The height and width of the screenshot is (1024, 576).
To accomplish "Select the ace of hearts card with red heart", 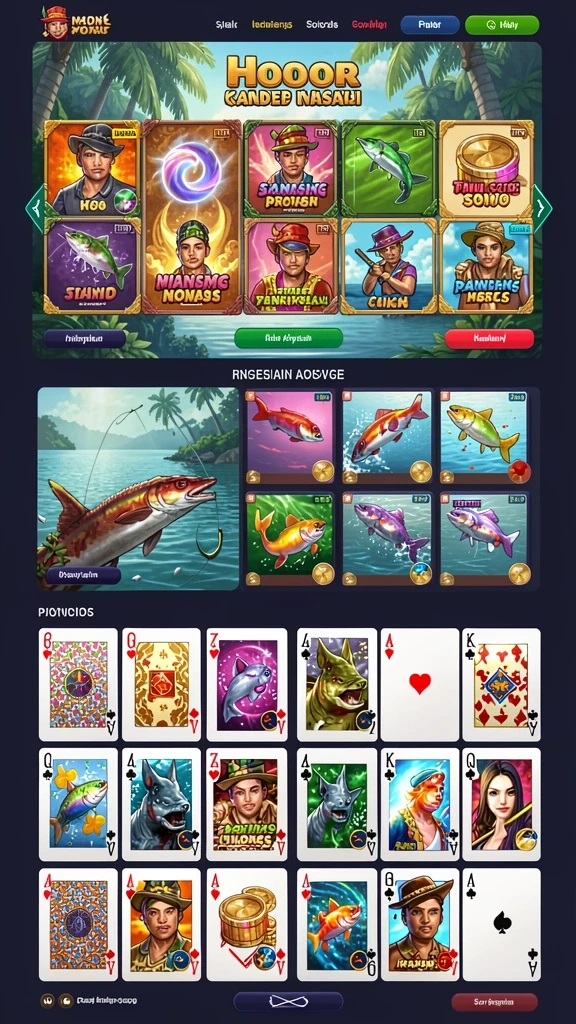I will click(420, 684).
